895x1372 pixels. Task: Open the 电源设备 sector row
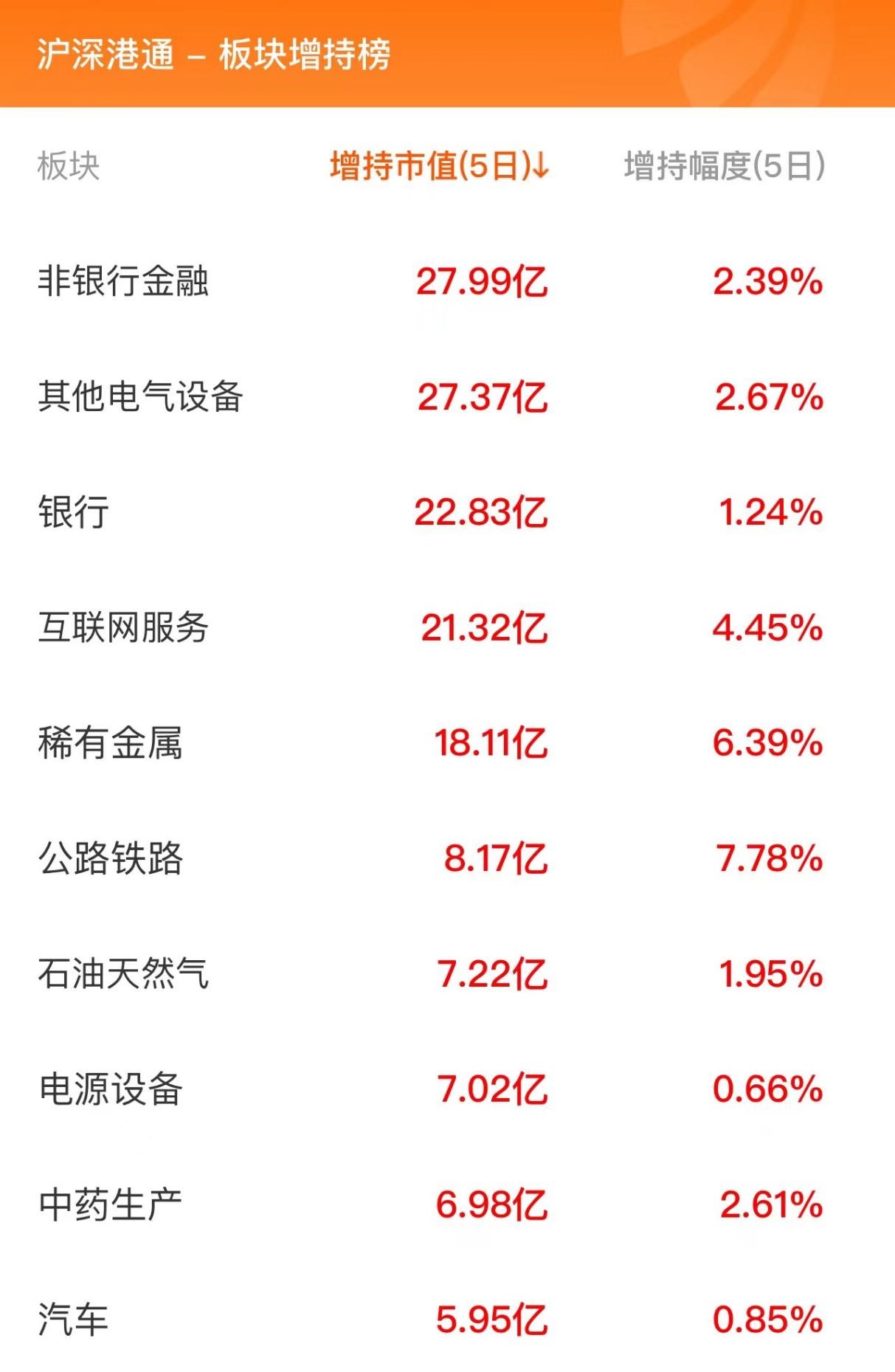click(x=110, y=1089)
